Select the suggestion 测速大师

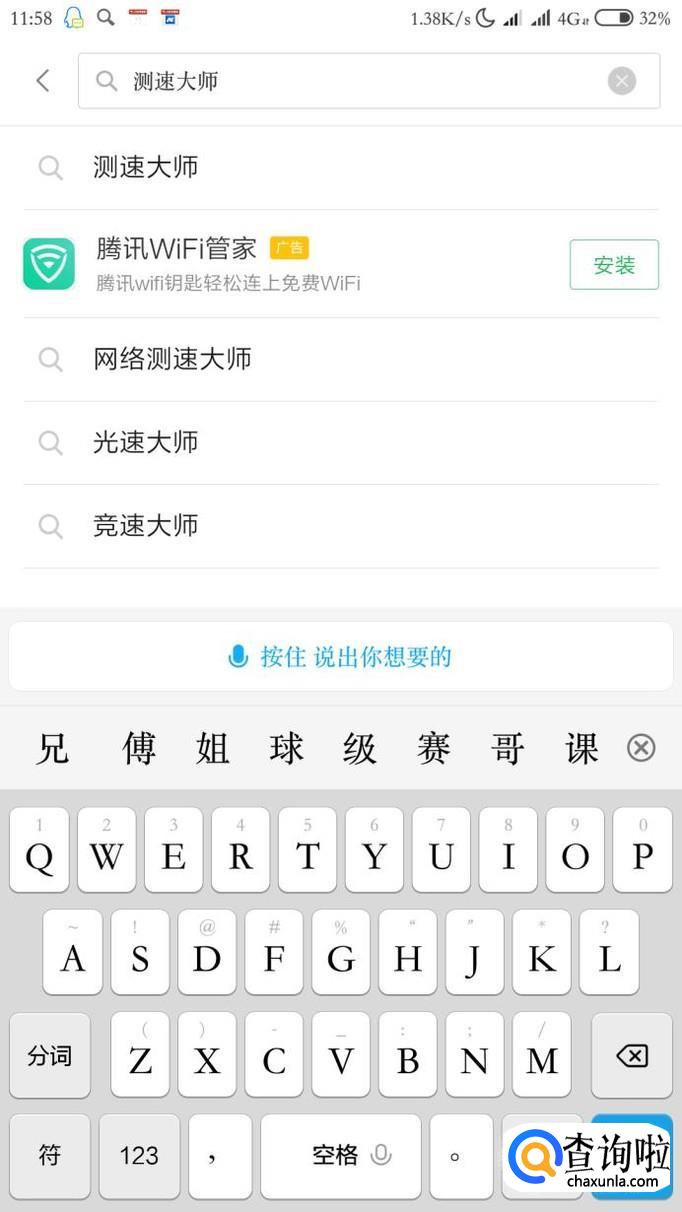[x=146, y=167]
